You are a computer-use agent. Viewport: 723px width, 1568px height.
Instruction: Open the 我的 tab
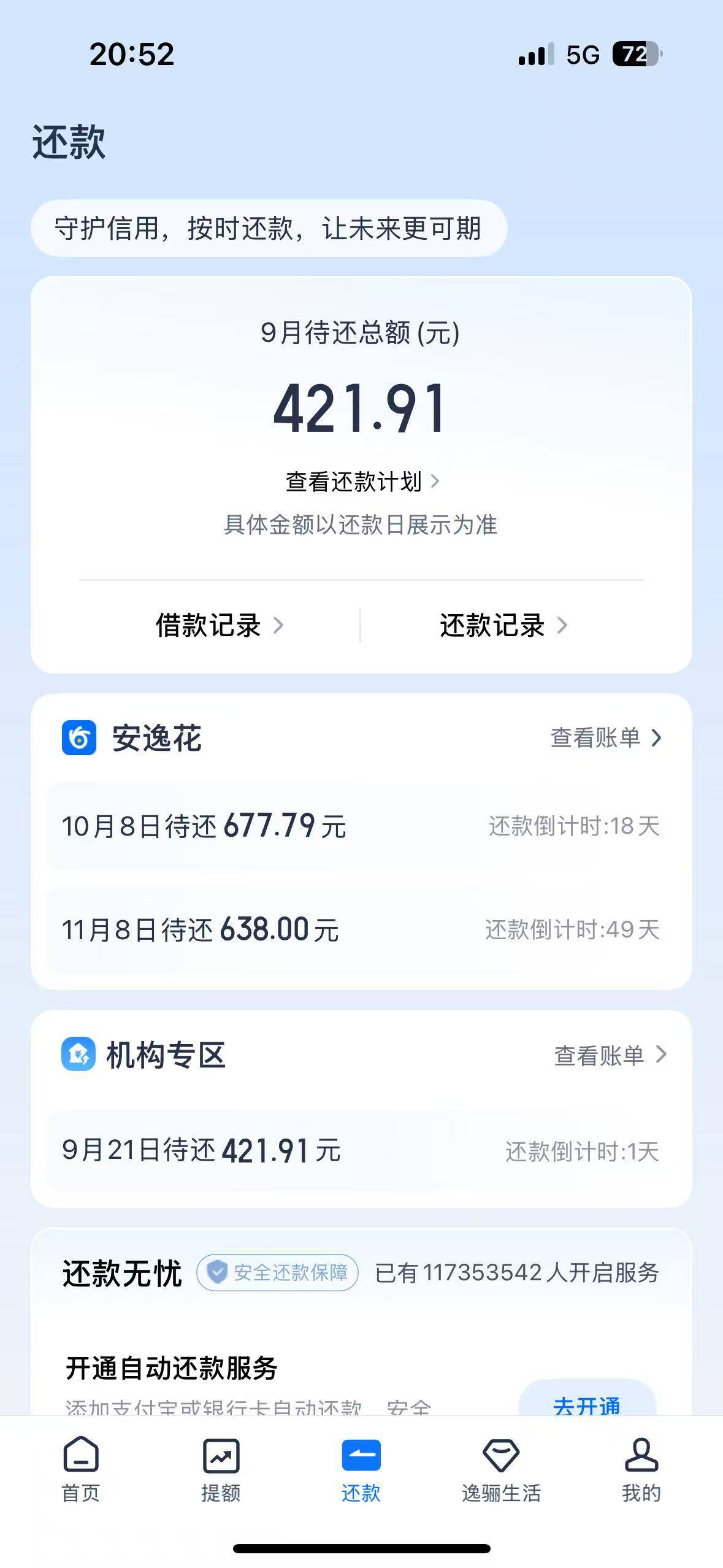[x=641, y=1470]
